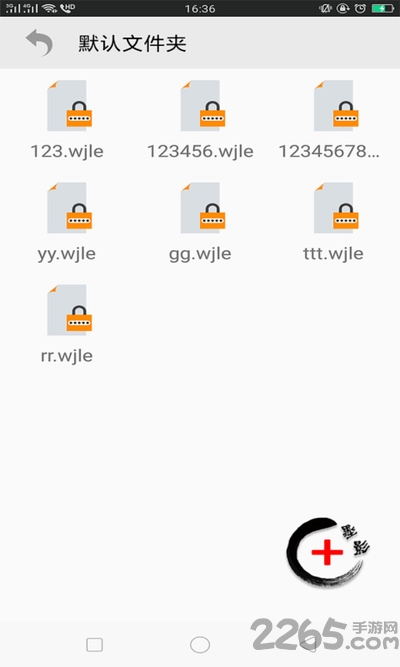Add a new file with the red plus button

tap(327, 552)
